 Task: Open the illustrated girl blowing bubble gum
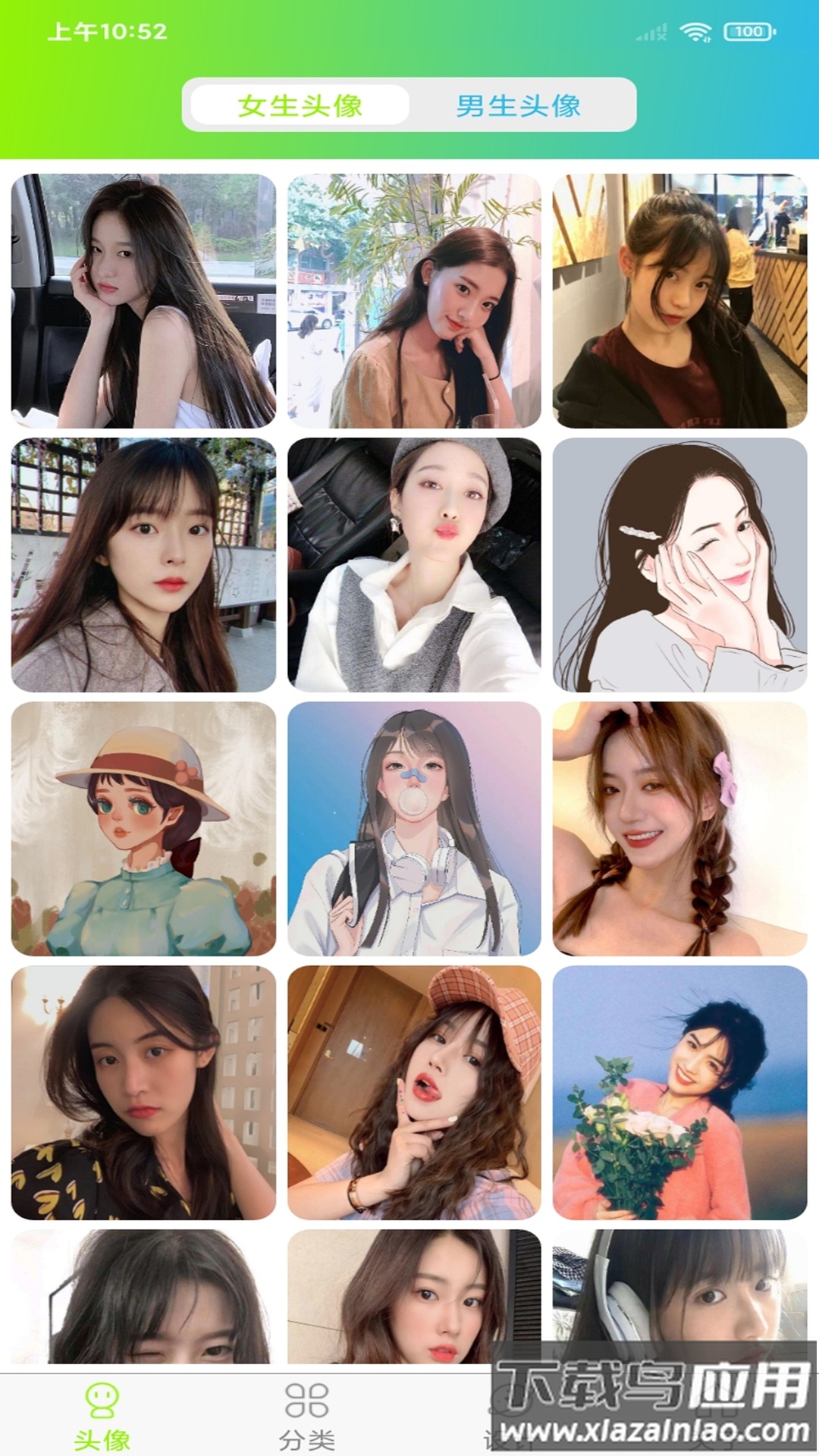point(414,829)
